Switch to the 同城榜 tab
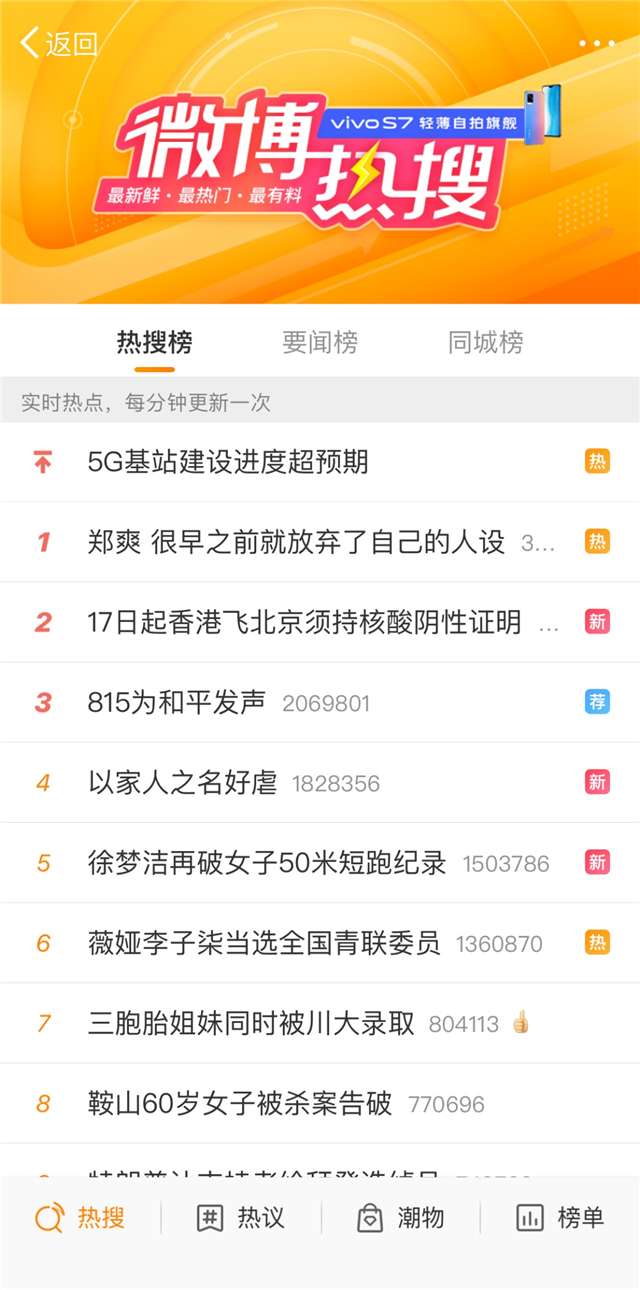Screen dimensions: 640x1290 pyautogui.click(x=485, y=343)
